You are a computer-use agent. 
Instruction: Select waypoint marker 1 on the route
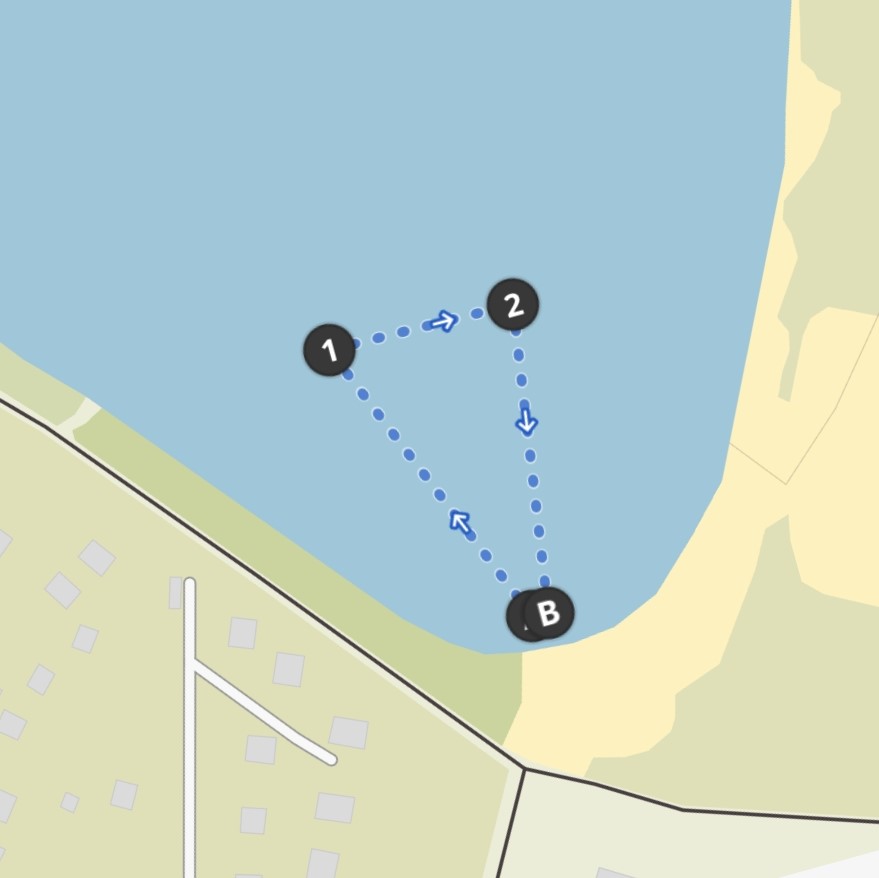tap(329, 350)
